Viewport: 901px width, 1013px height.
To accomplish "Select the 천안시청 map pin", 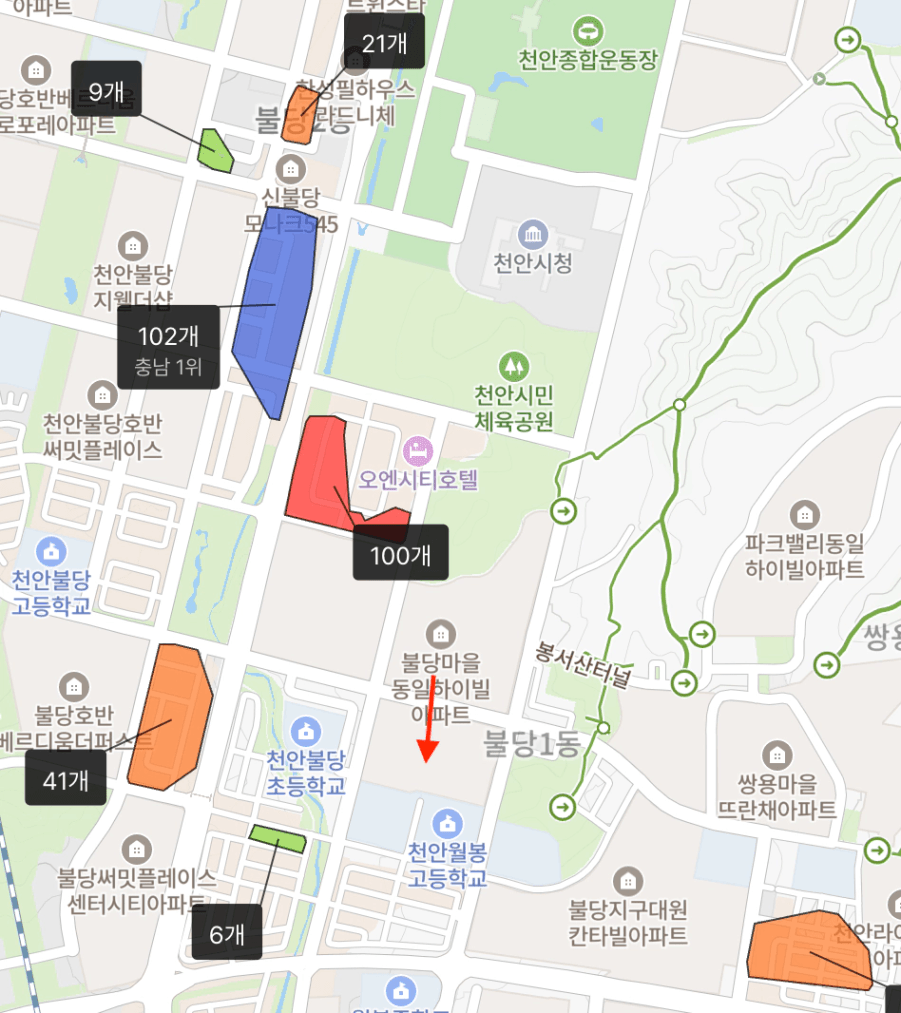I will coord(533,235).
